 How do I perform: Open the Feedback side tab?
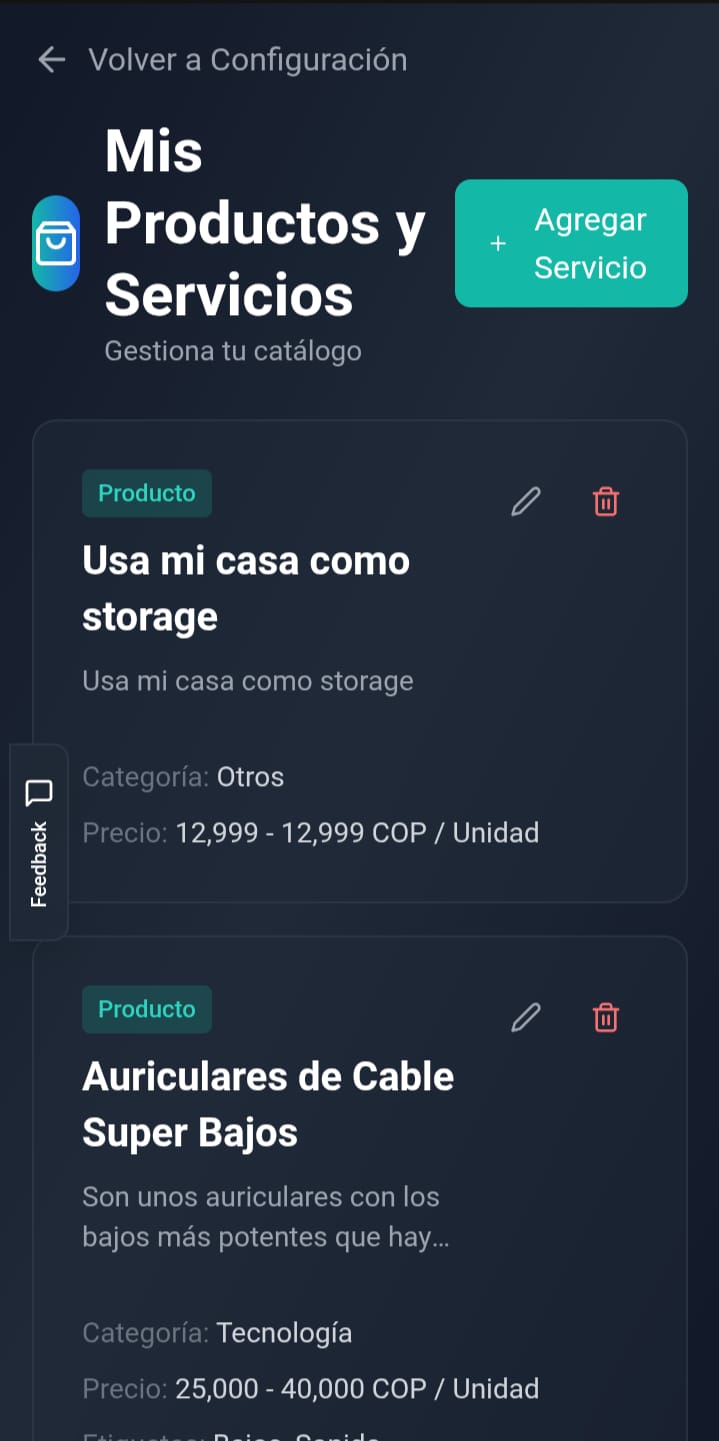39,842
